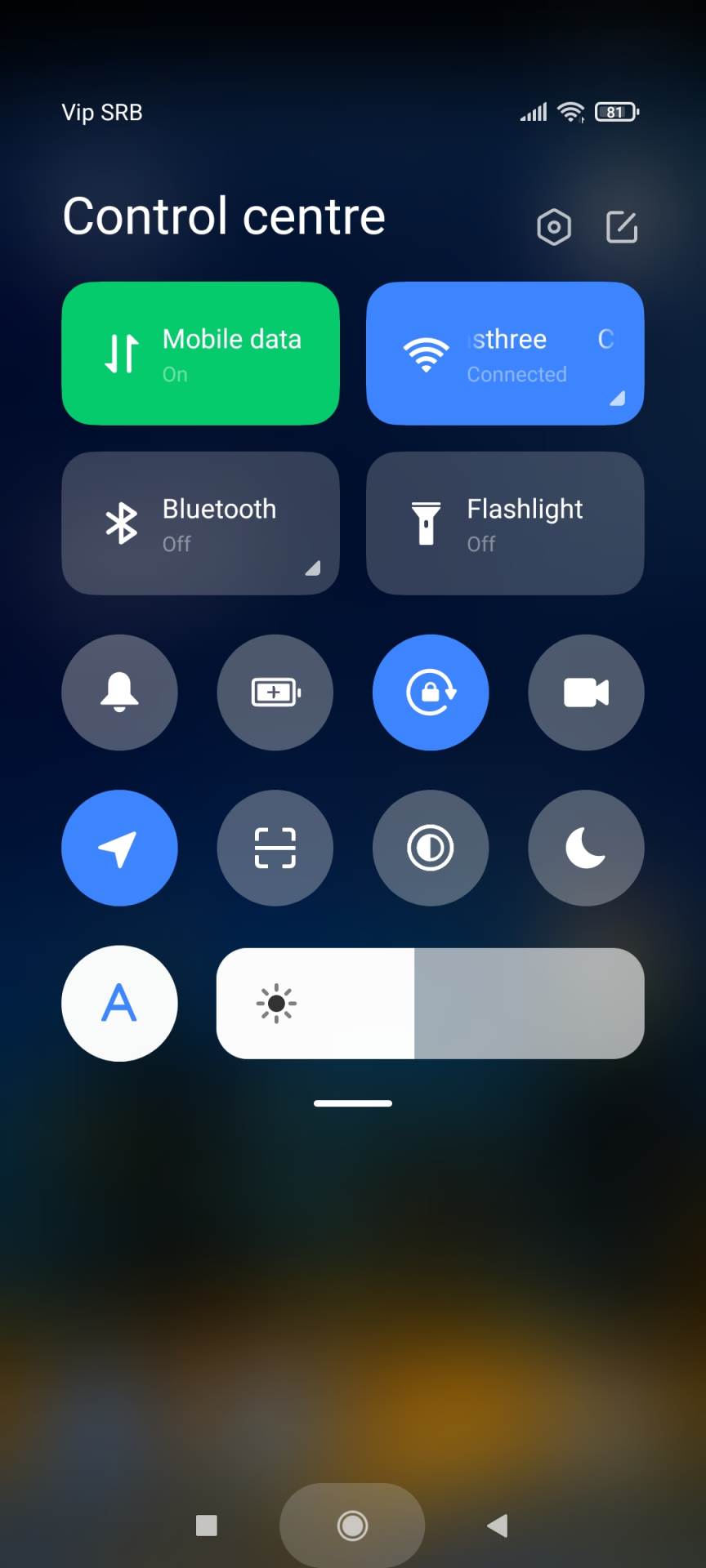Enable battery saver mode
The height and width of the screenshot is (1568, 706).
pyautogui.click(x=275, y=693)
